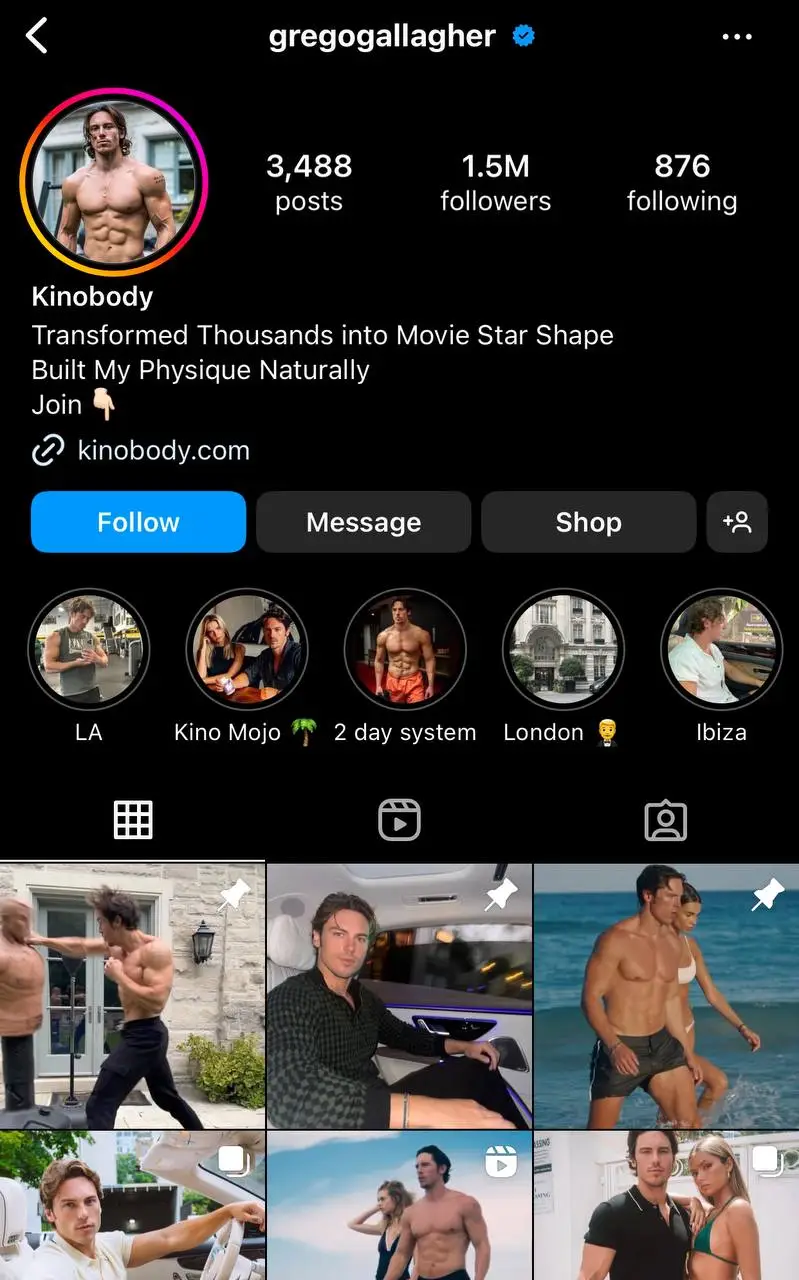Tap the link icon next to kinobody.com
The width and height of the screenshot is (799, 1280).
pos(47,449)
